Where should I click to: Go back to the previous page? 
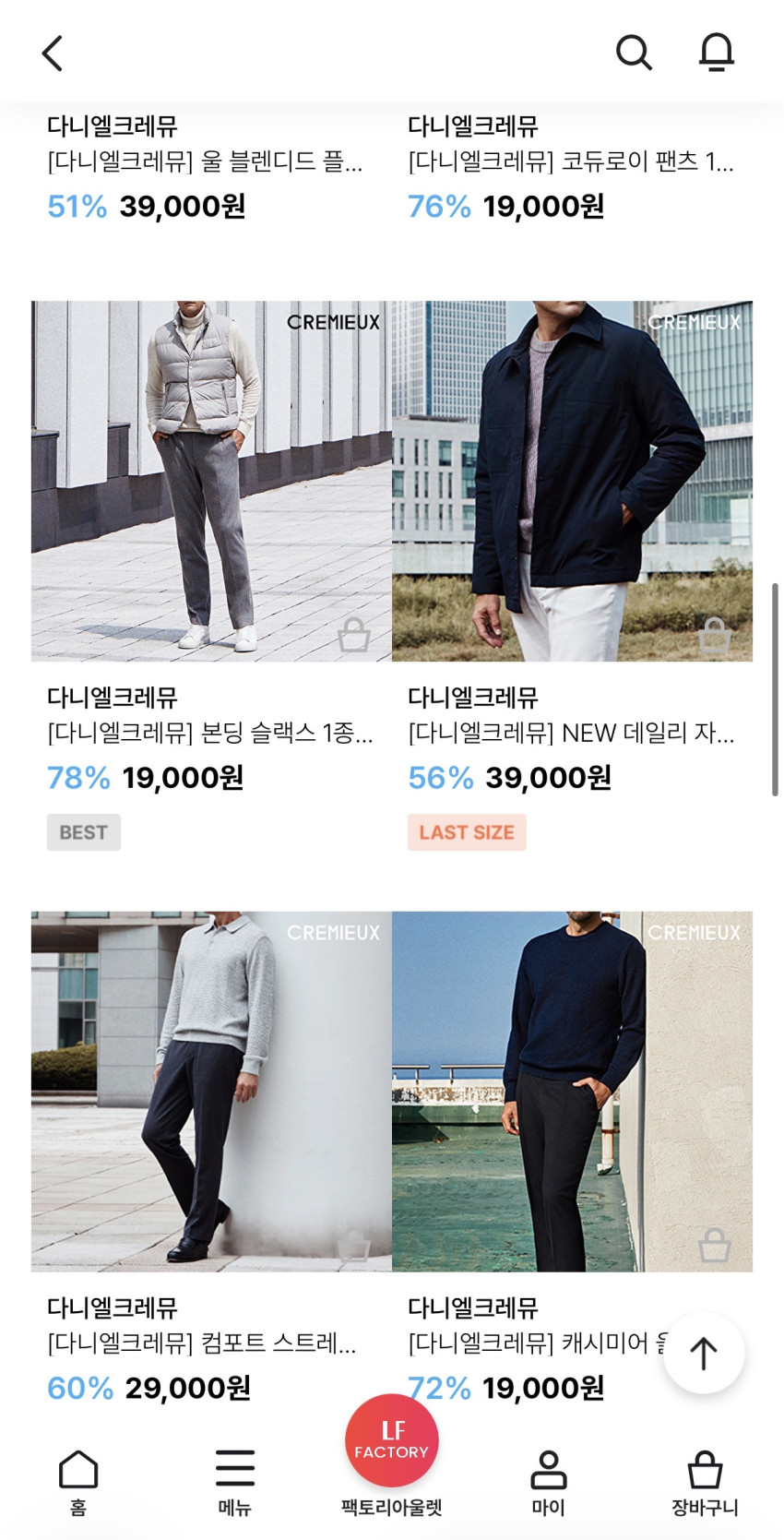pyautogui.click(x=53, y=54)
